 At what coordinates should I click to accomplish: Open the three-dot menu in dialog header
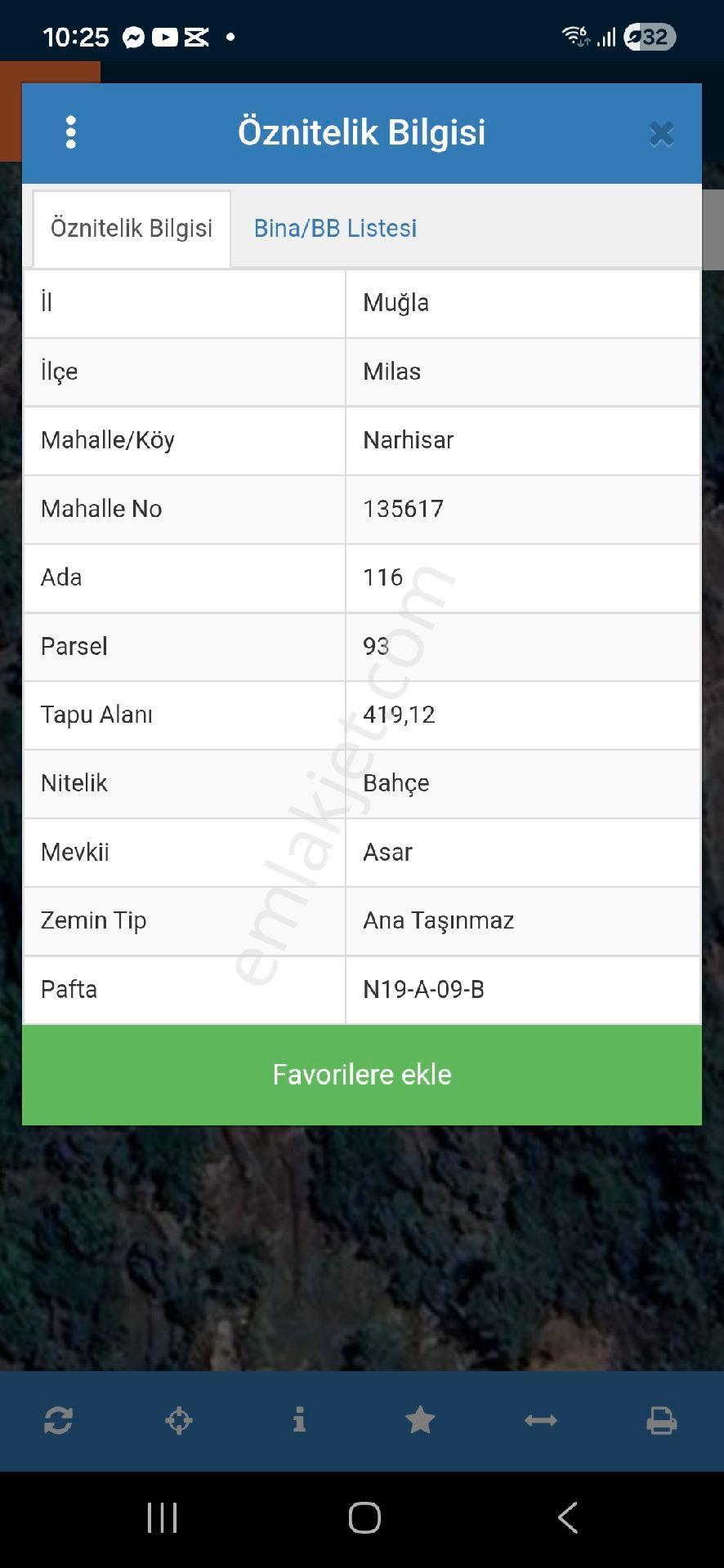[71, 132]
